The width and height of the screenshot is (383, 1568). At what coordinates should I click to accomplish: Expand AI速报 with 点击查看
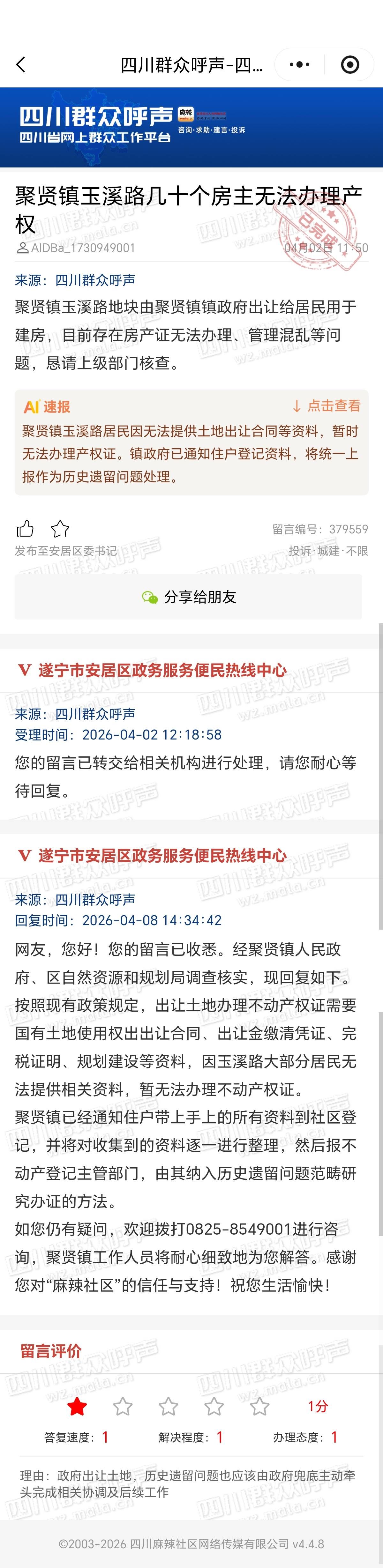point(327,405)
